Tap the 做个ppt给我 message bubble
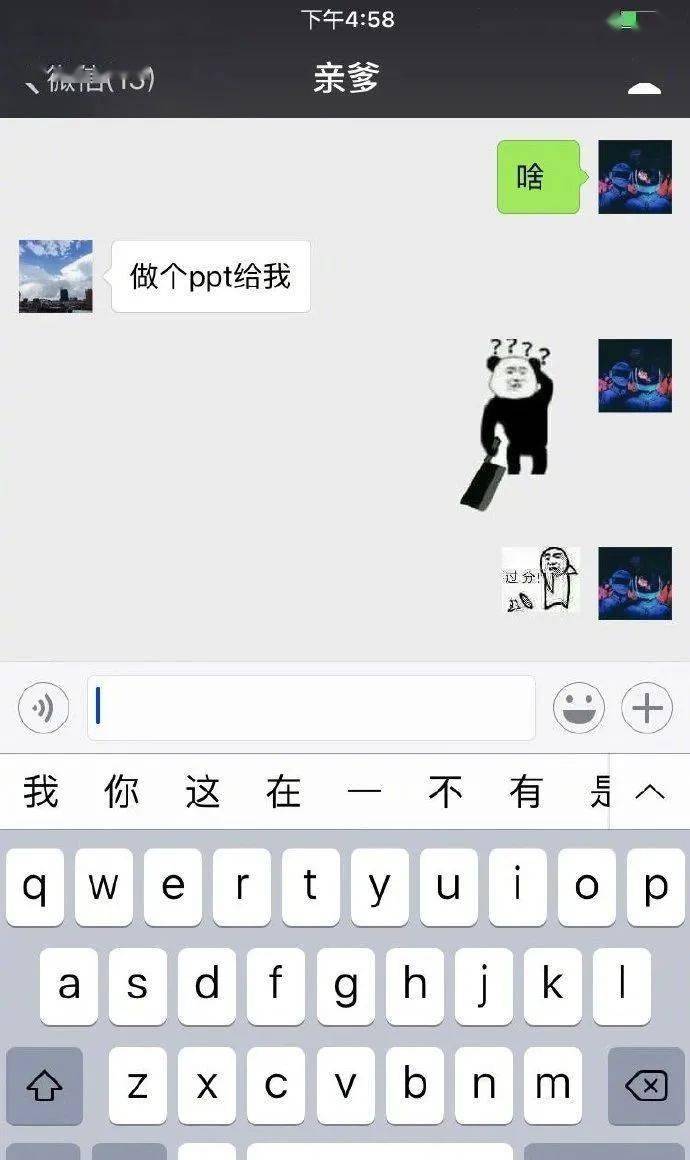This screenshot has width=690, height=1160. [210, 276]
